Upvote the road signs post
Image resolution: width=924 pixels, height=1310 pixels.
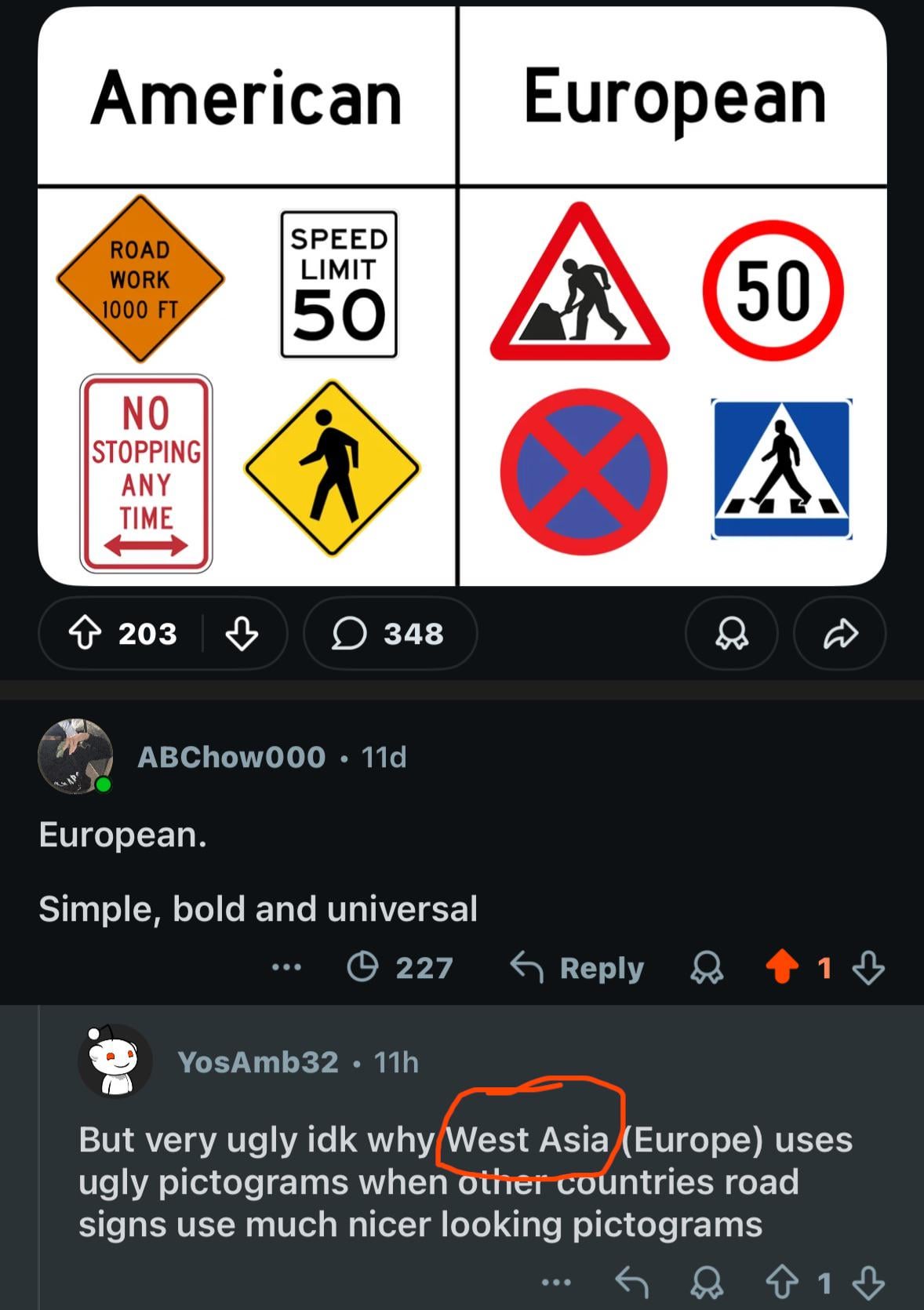coord(85,633)
